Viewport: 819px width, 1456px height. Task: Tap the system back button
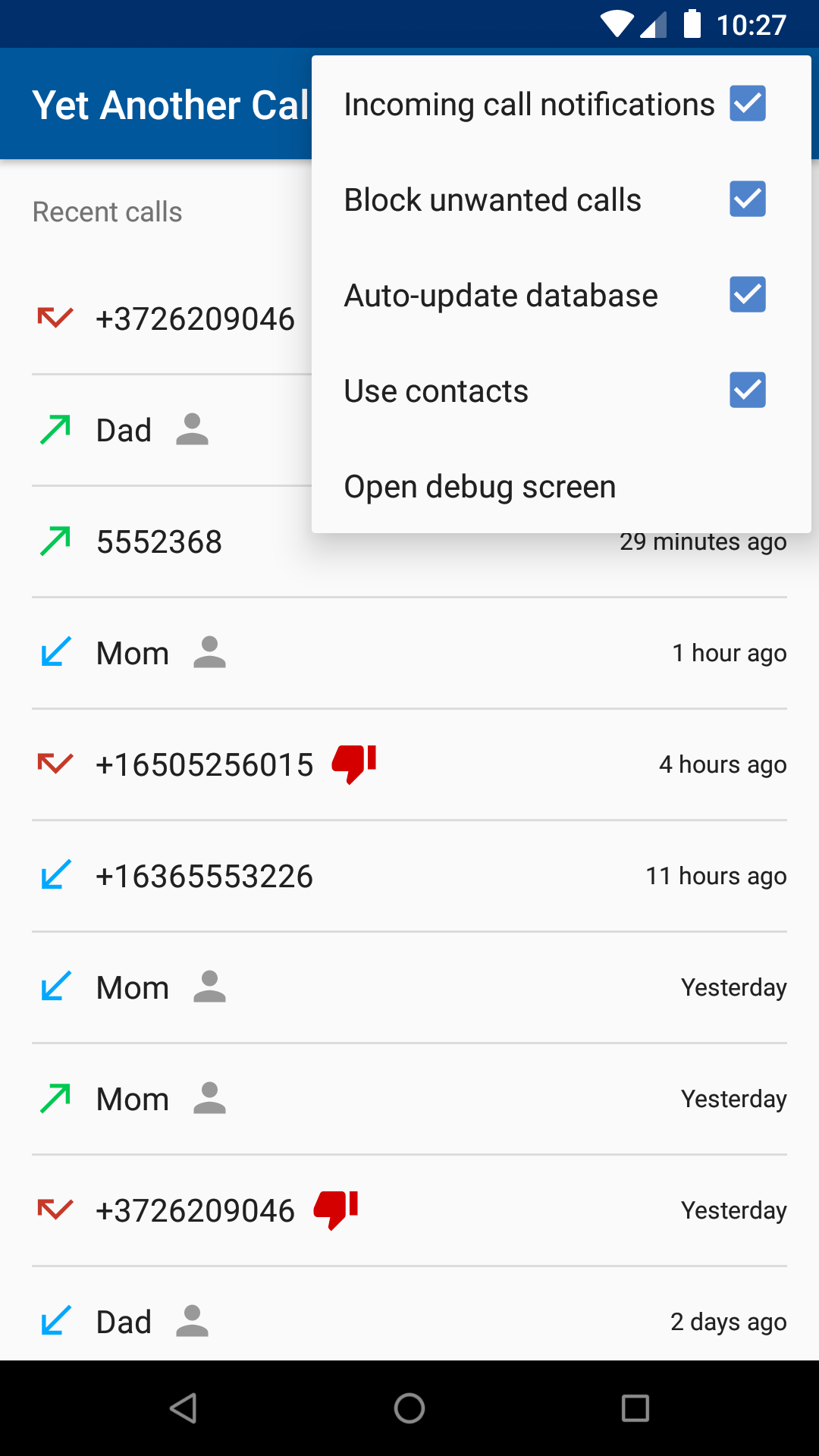click(184, 1408)
